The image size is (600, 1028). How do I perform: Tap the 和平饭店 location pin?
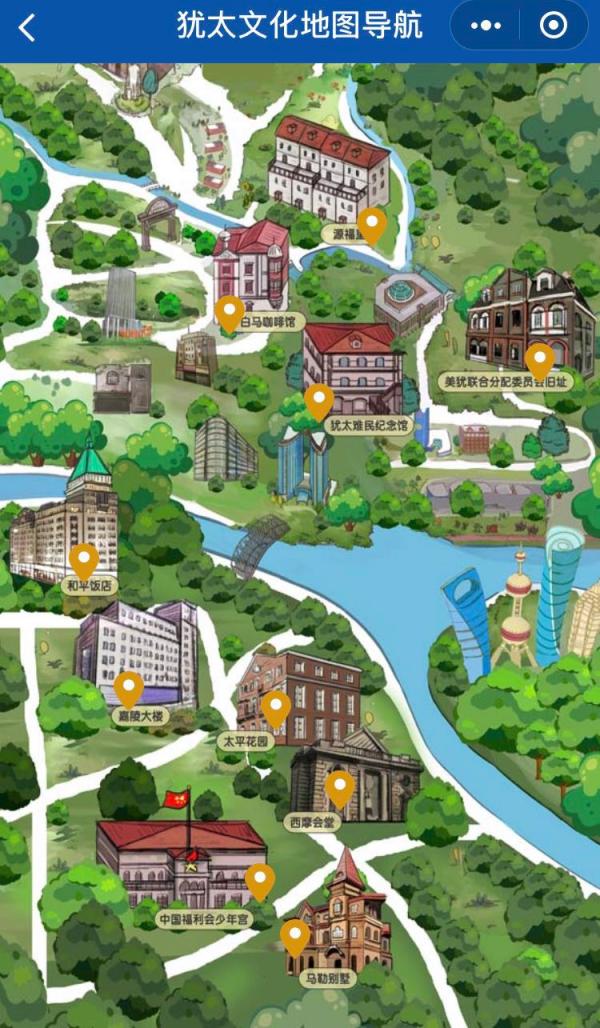coord(84,563)
